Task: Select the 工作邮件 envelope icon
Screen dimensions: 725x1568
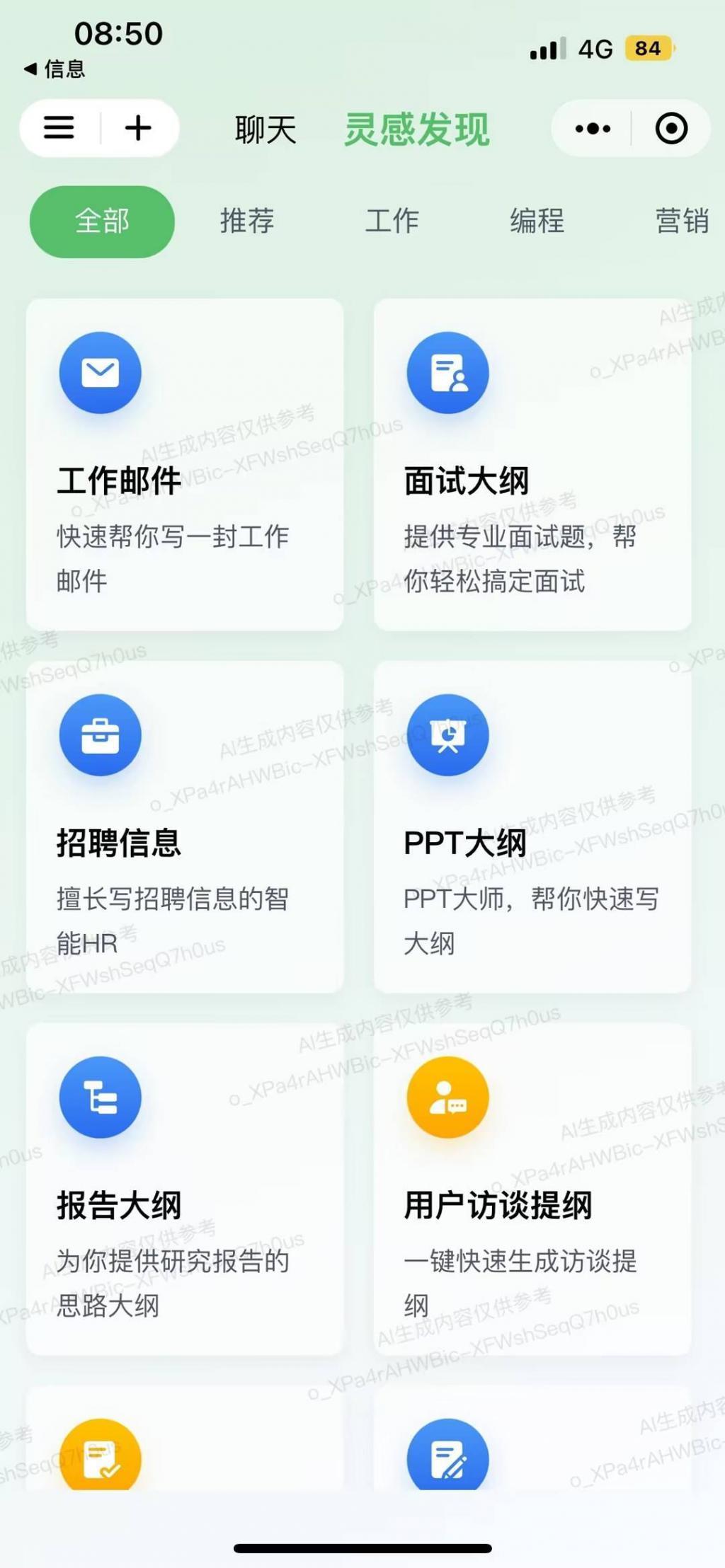Action: (x=101, y=373)
